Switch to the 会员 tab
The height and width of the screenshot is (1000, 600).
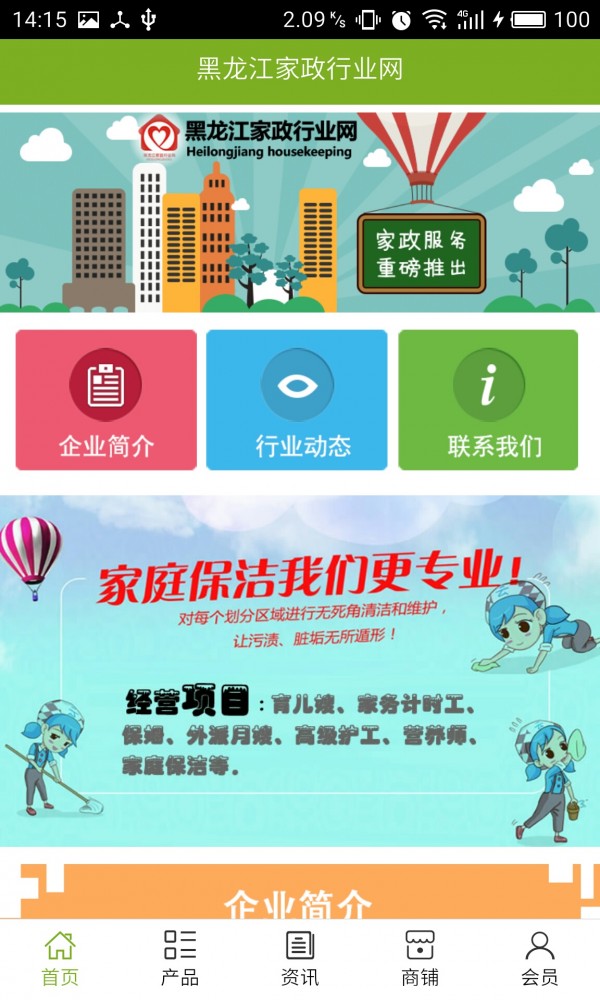pos(540,958)
